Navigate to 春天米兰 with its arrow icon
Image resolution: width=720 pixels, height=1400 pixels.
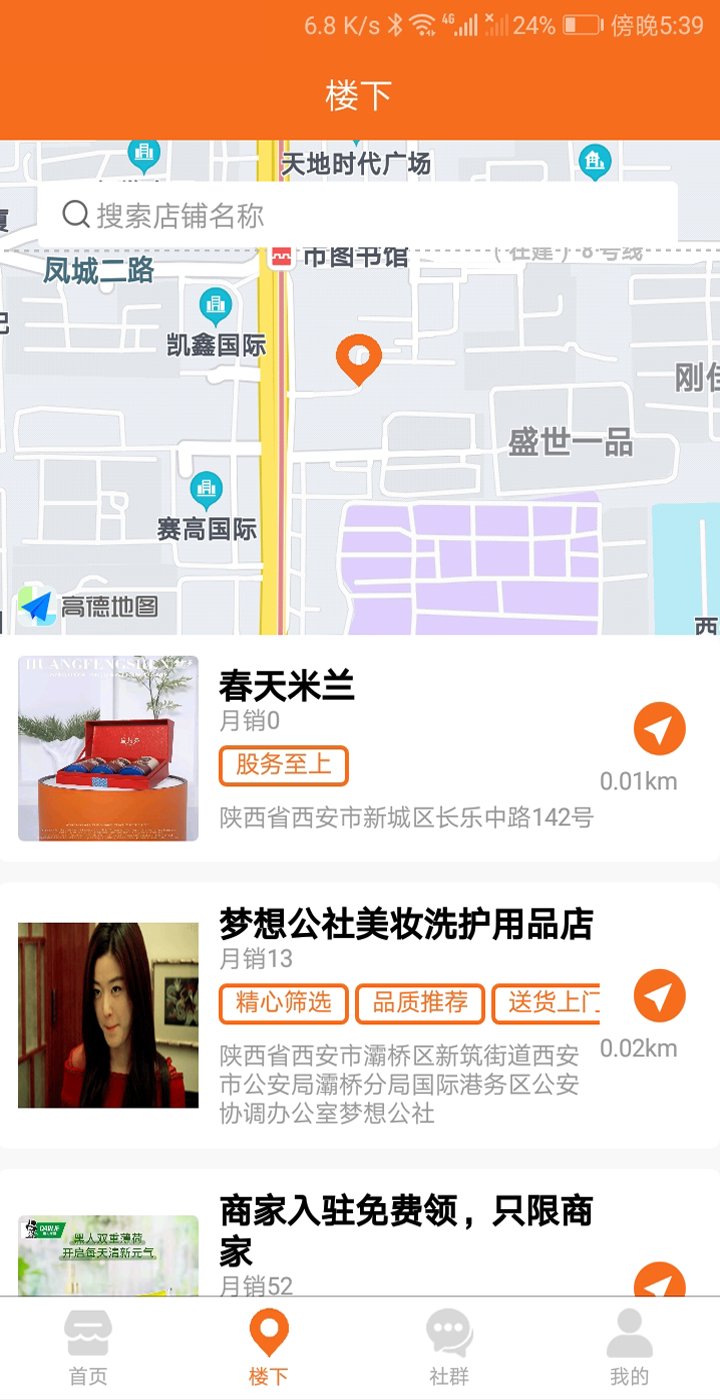(659, 729)
